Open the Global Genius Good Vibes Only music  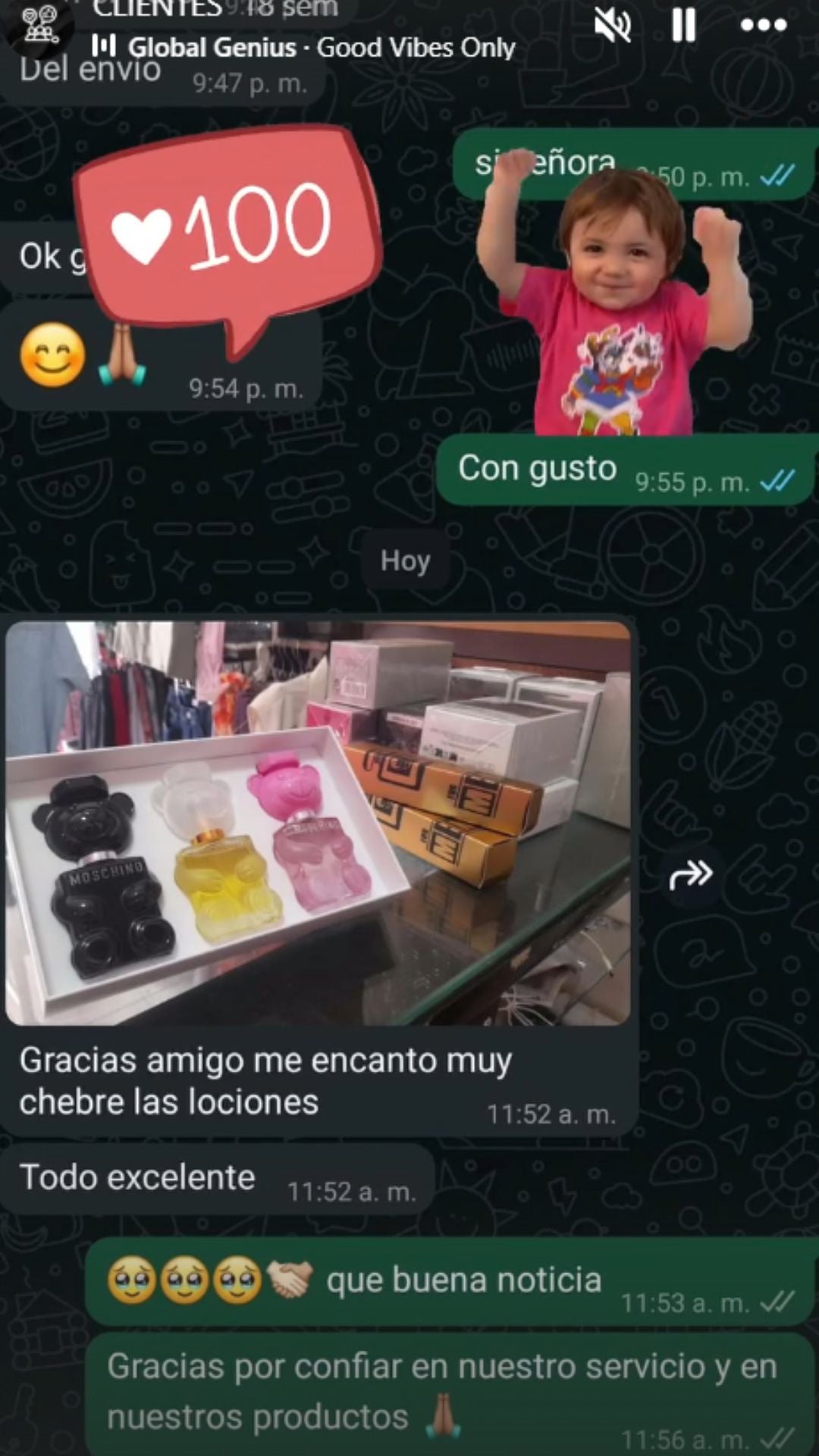(303, 47)
